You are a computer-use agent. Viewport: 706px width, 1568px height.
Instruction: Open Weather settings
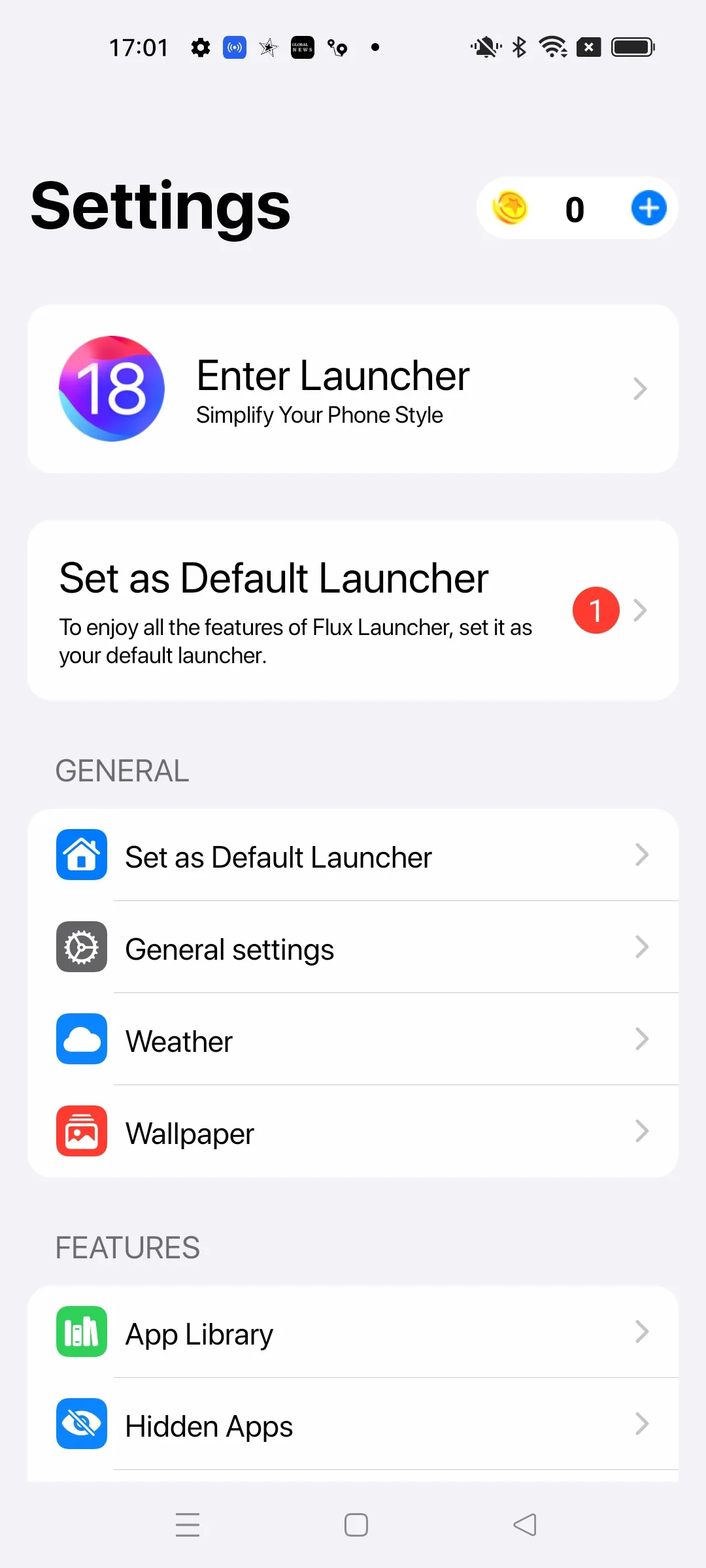click(x=353, y=1040)
